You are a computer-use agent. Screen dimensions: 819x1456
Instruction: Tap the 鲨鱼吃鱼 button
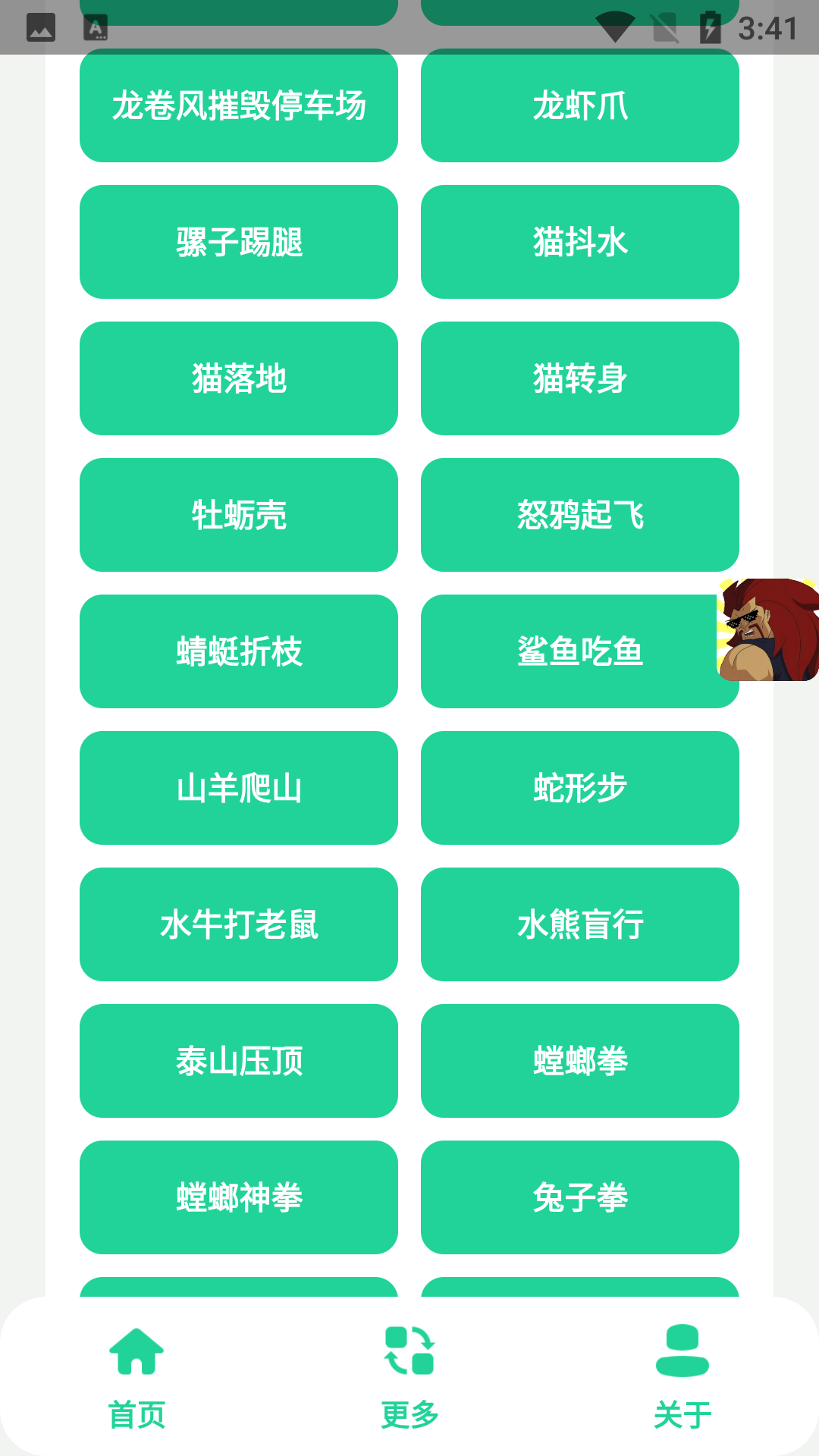click(x=580, y=652)
